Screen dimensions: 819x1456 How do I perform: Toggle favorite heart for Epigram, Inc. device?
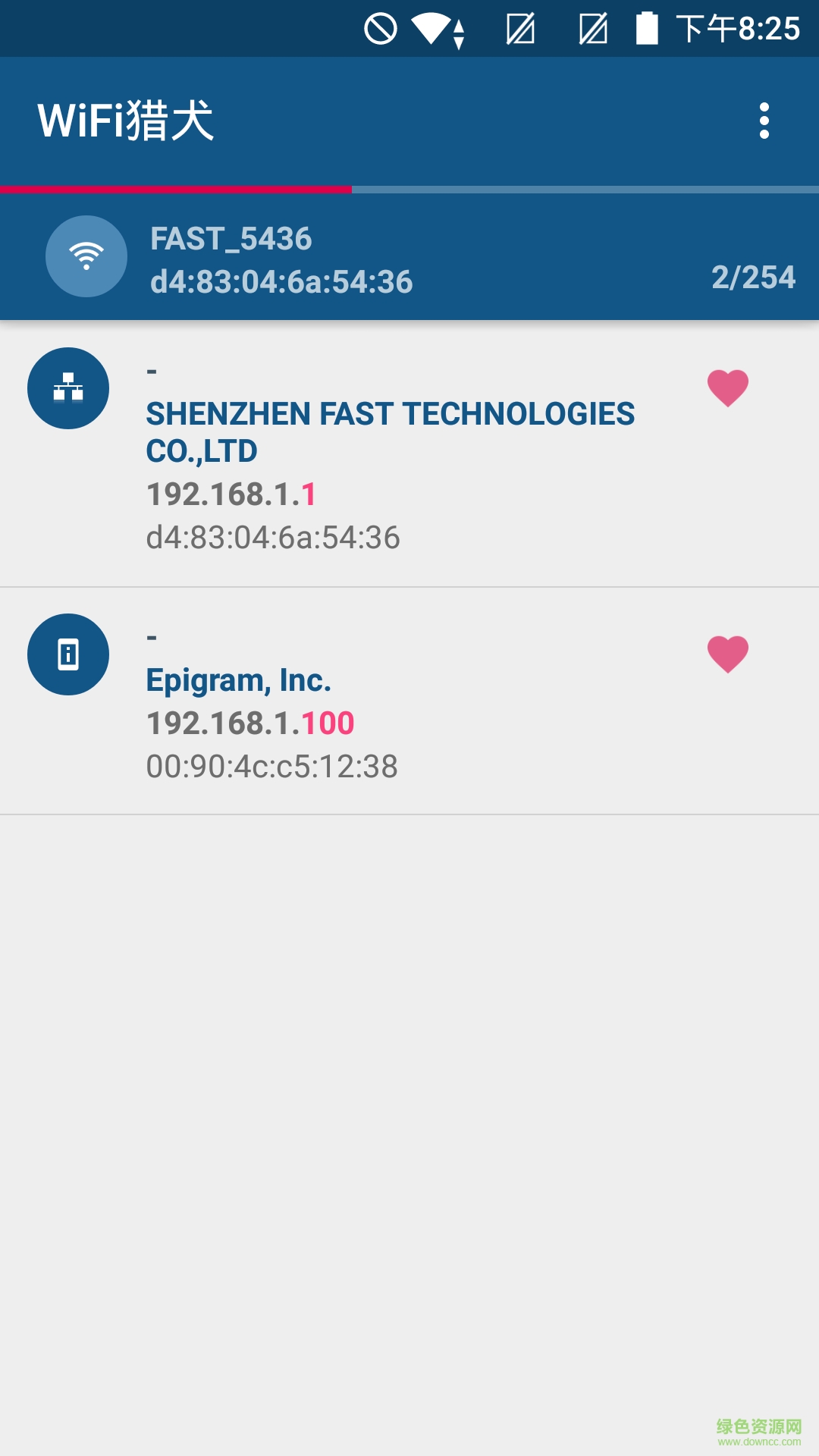pos(727,654)
